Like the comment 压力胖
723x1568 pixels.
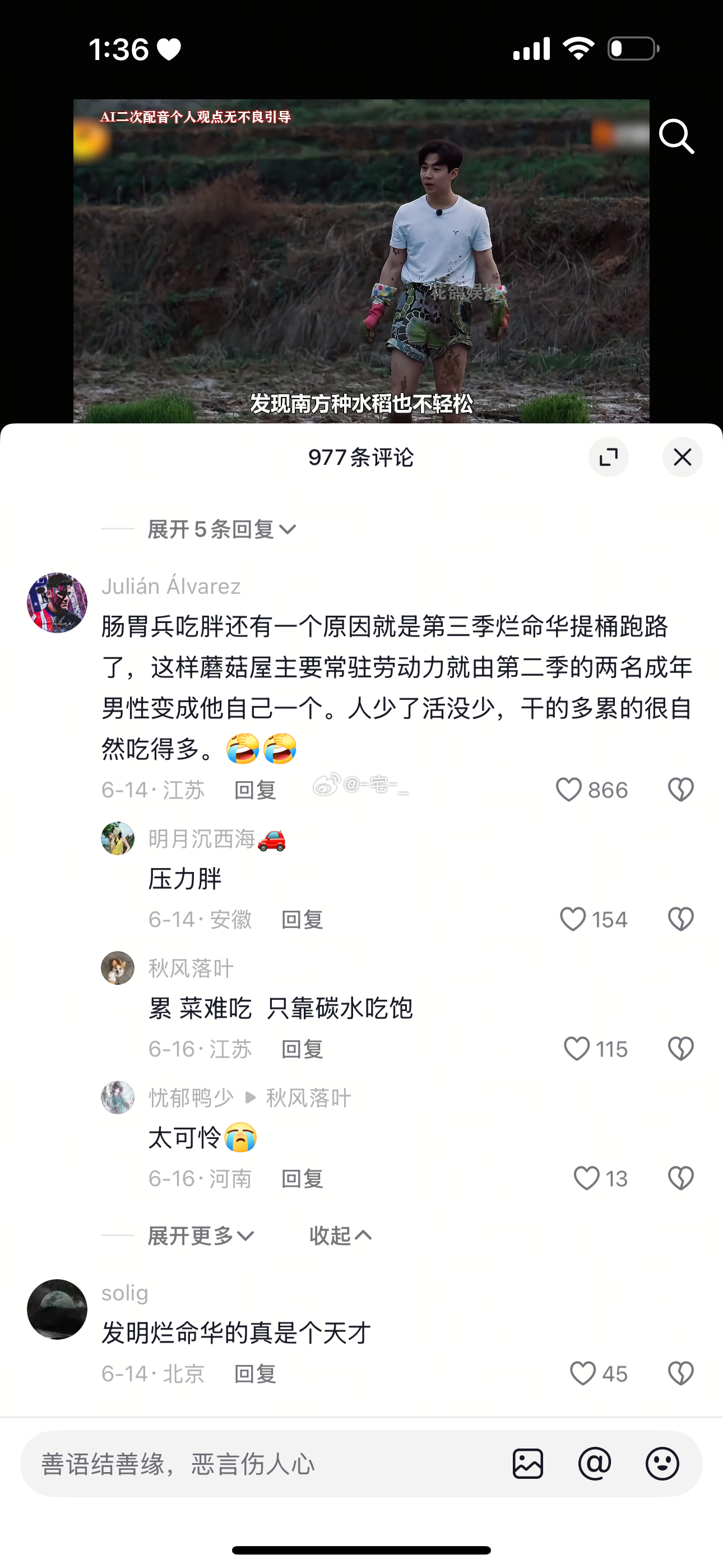pos(573,919)
